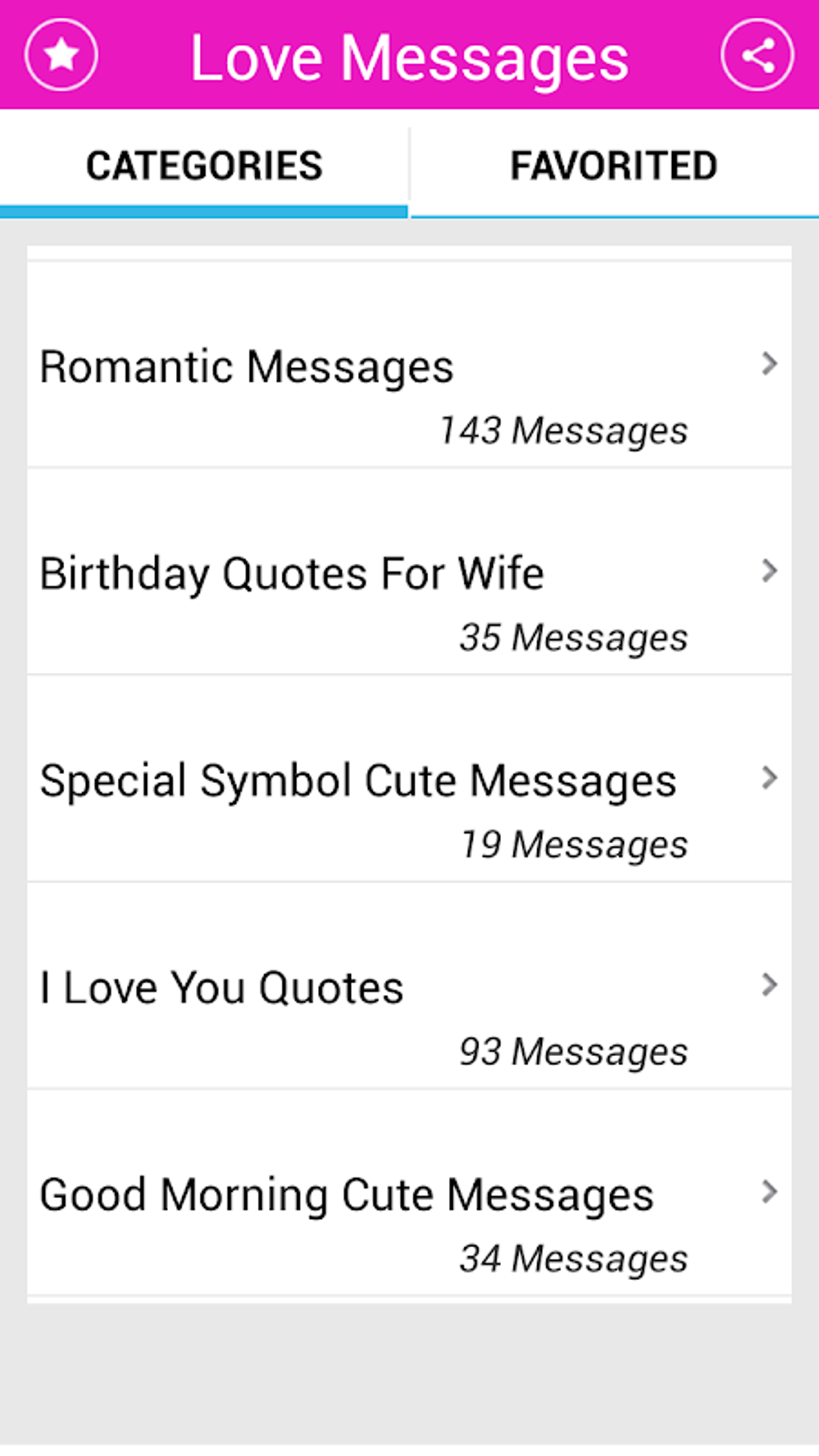
Task: Open the favorites star icon
Action: point(61,55)
